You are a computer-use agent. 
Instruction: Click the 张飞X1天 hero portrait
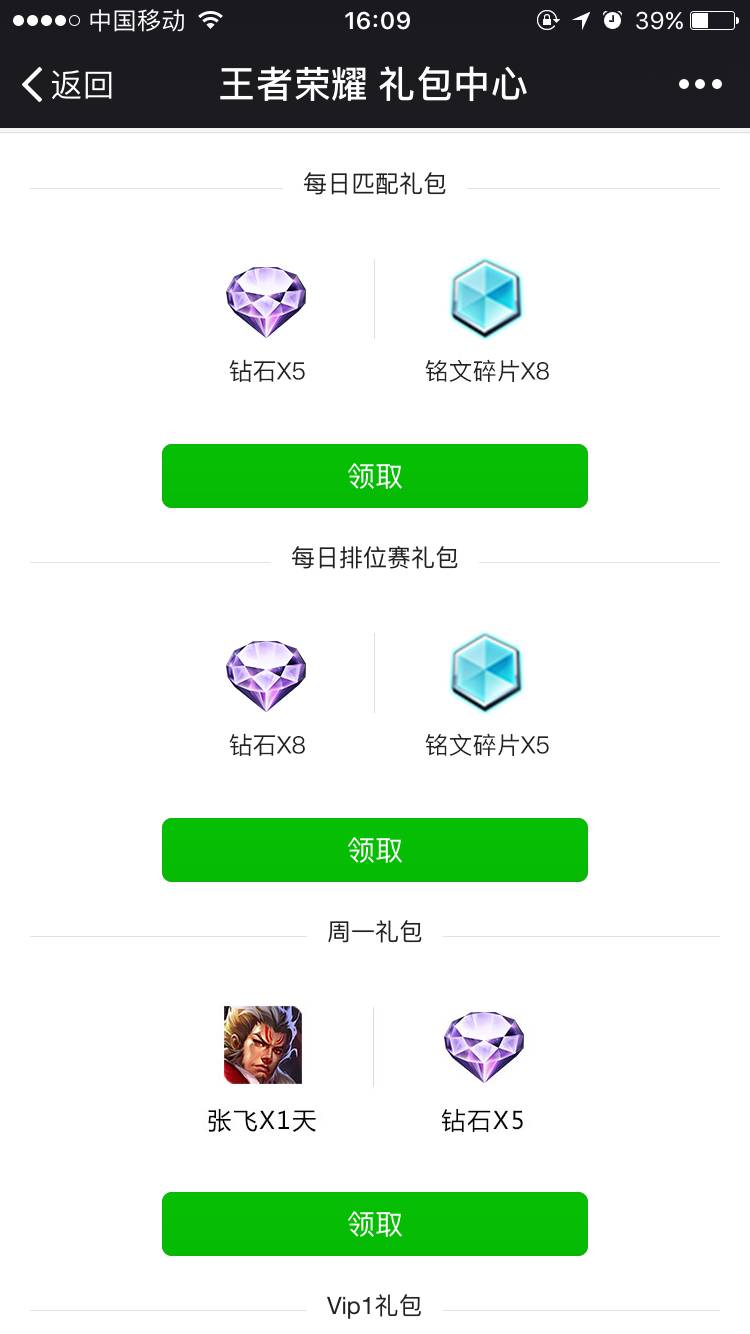(x=263, y=1044)
